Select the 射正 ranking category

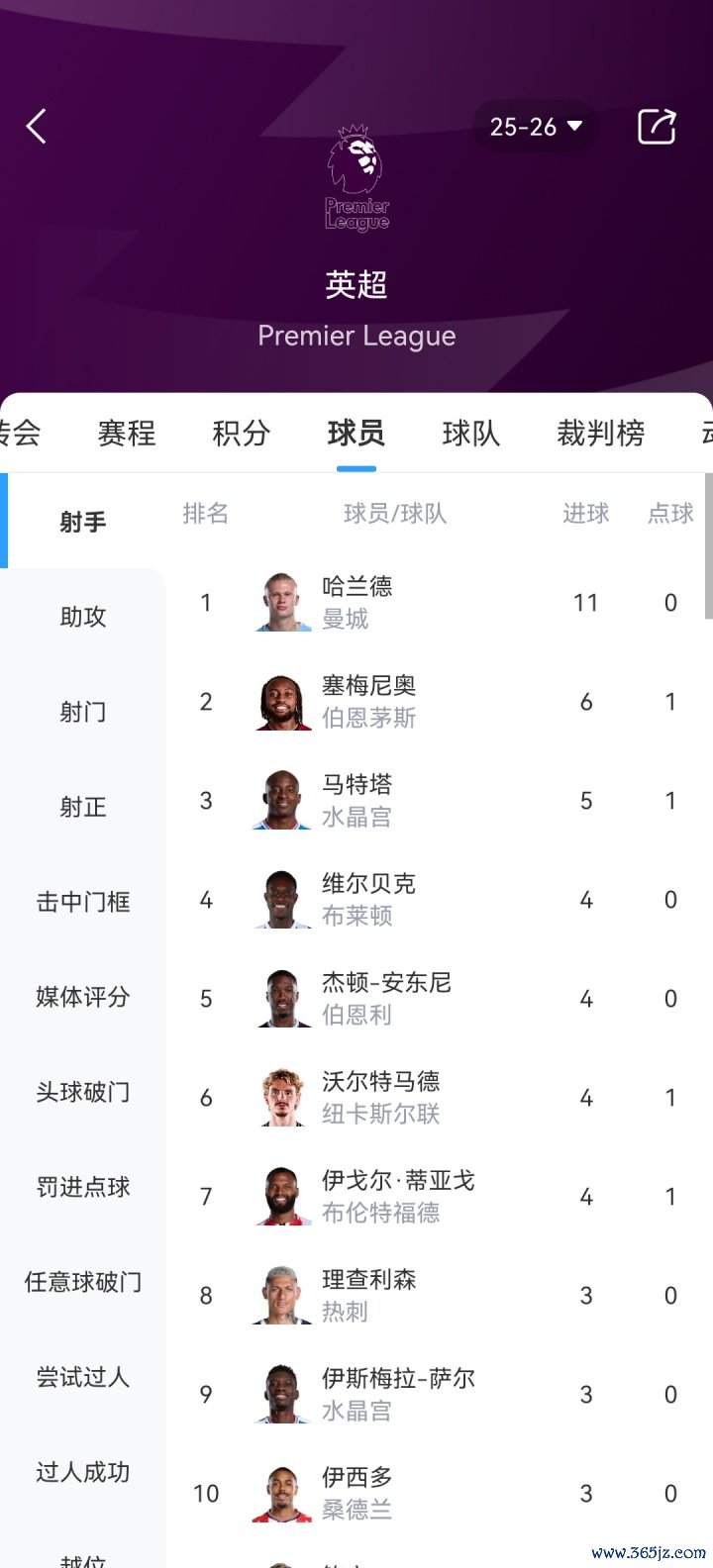tap(83, 807)
